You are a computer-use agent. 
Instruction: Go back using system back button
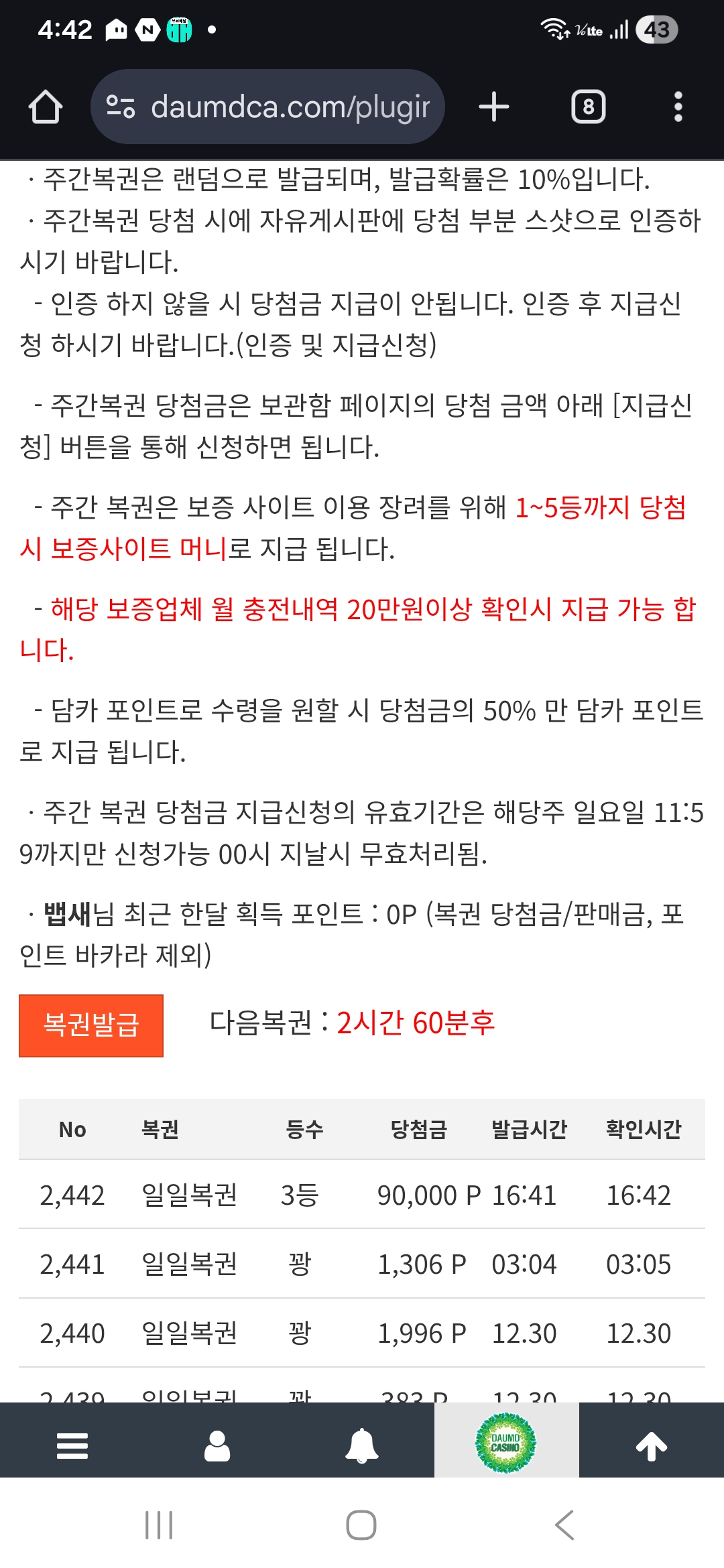pyautogui.click(x=564, y=1525)
